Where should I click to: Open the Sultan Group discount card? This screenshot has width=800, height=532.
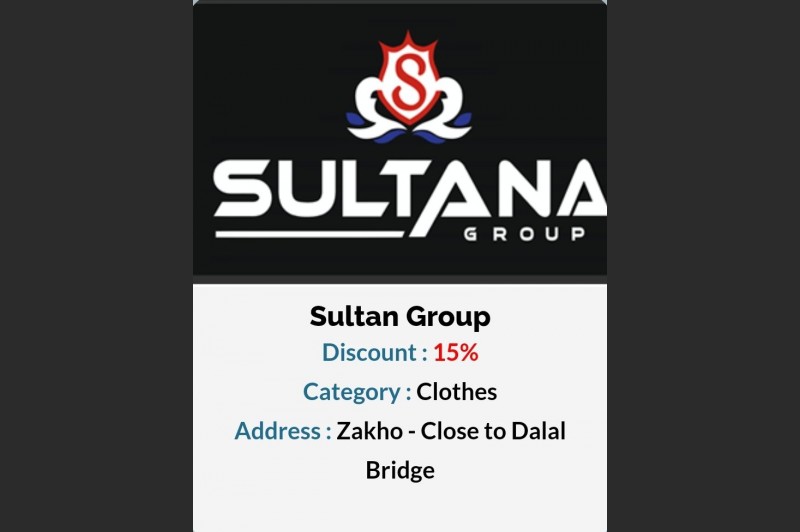pyautogui.click(x=400, y=317)
